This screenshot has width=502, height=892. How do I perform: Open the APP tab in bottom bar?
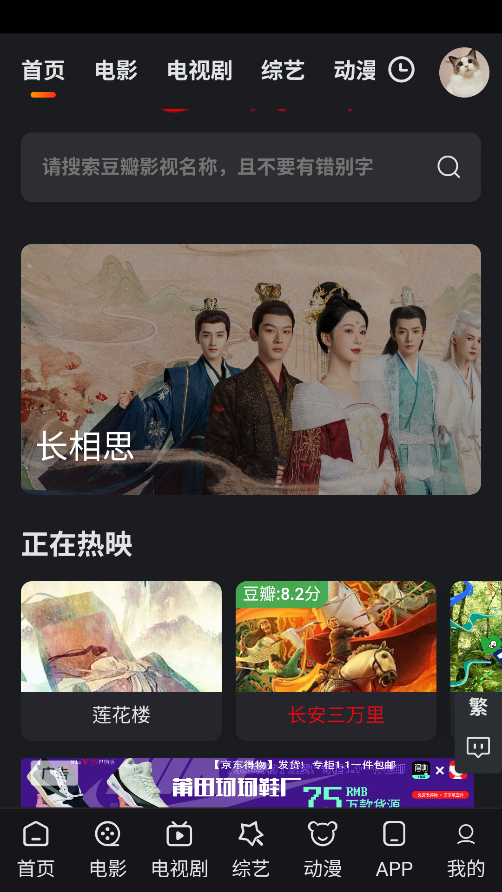[394, 849]
